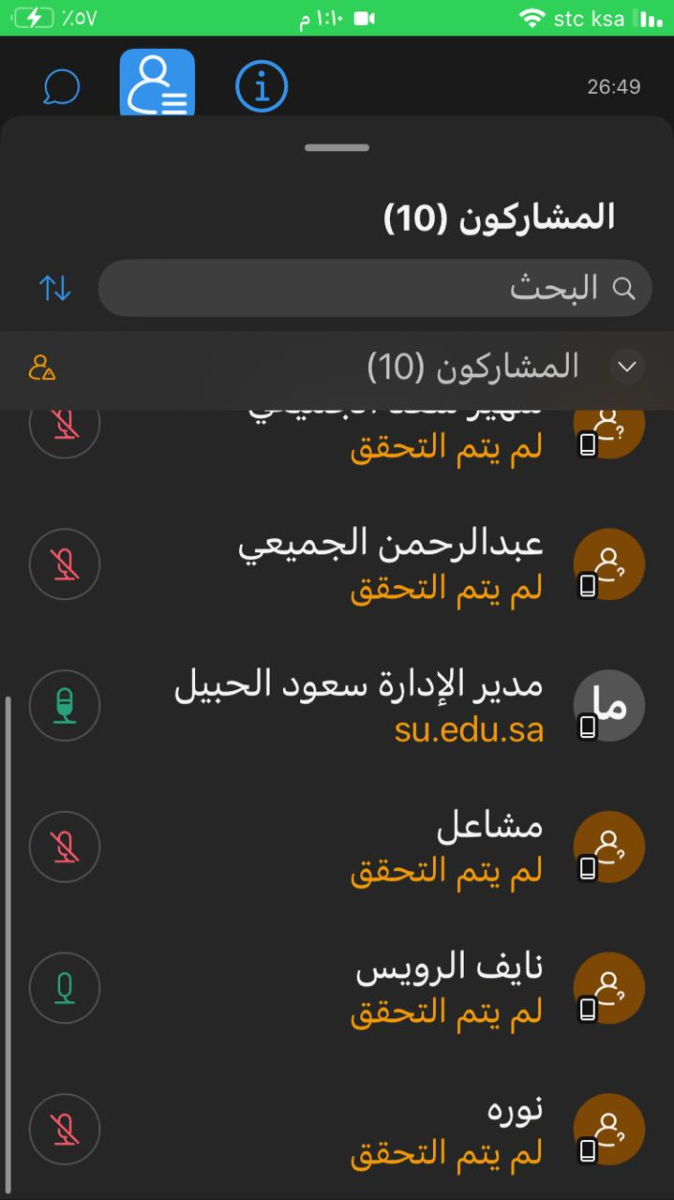Open participant عبدالرحمن الجميعي

point(390,564)
